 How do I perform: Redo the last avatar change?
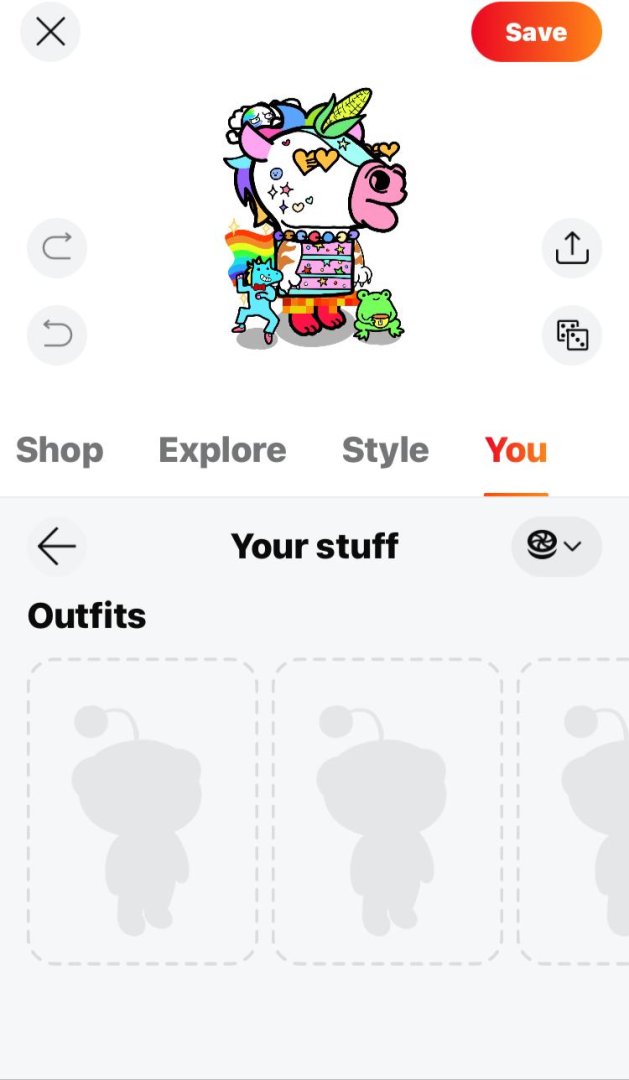click(x=57, y=247)
